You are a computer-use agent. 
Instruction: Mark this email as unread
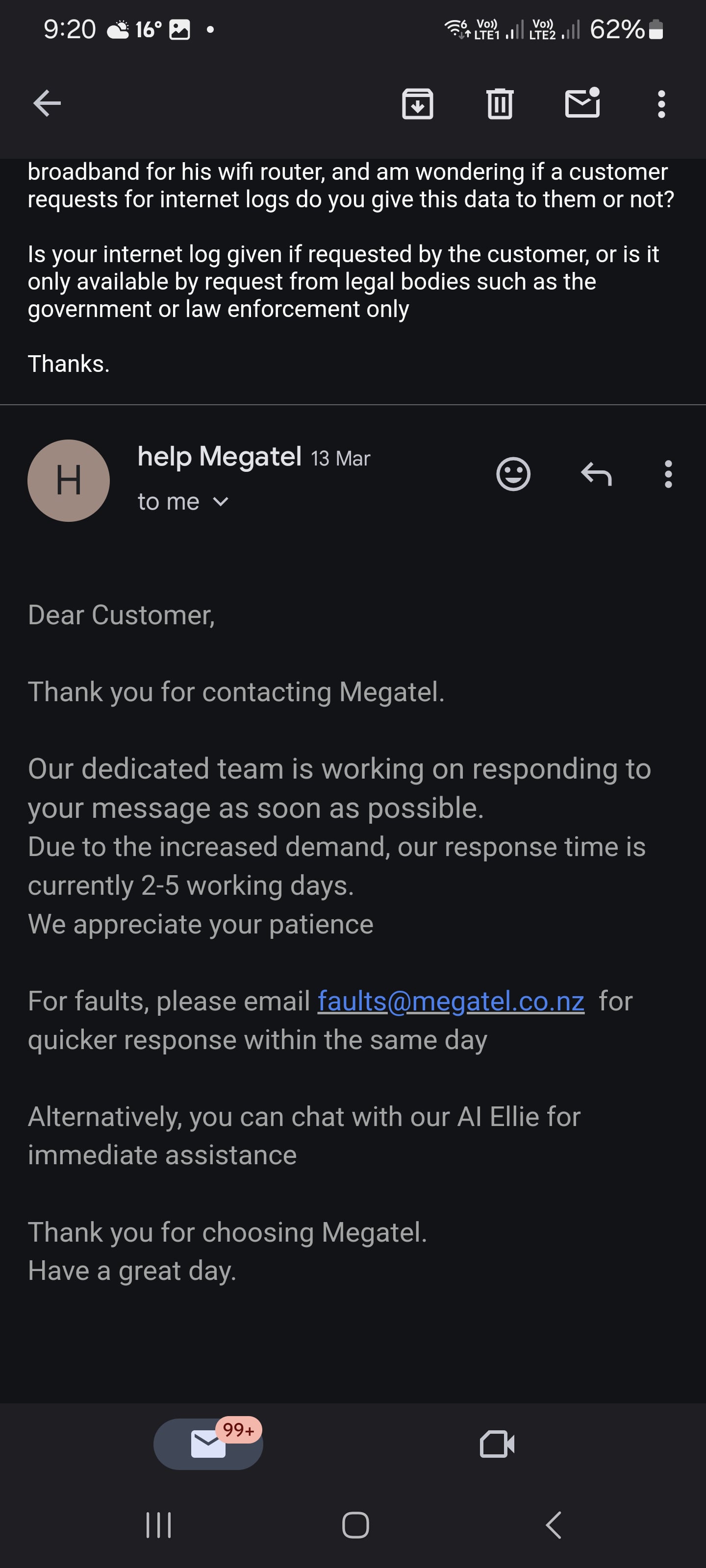pyautogui.click(x=582, y=102)
